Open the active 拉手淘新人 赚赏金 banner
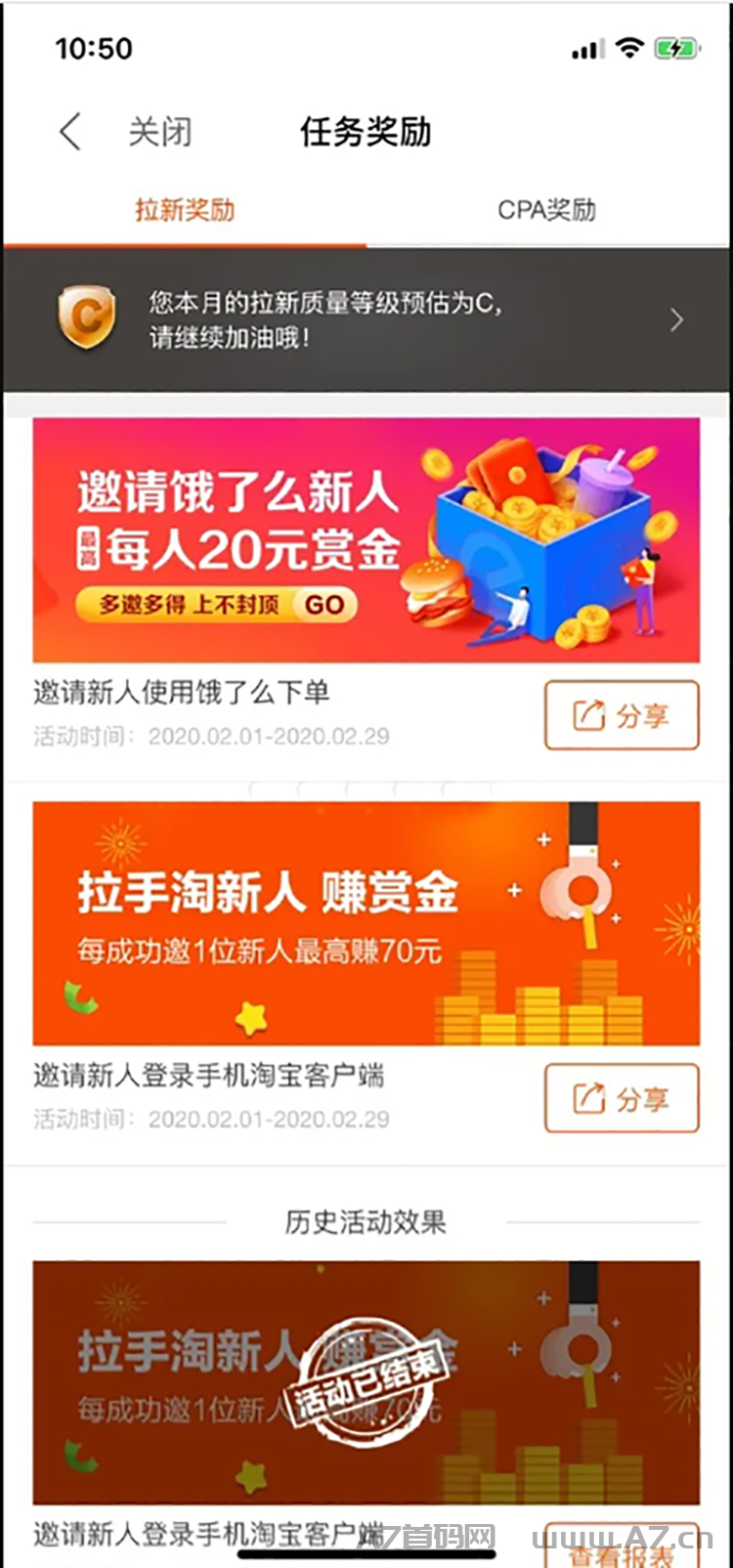 coord(366,923)
